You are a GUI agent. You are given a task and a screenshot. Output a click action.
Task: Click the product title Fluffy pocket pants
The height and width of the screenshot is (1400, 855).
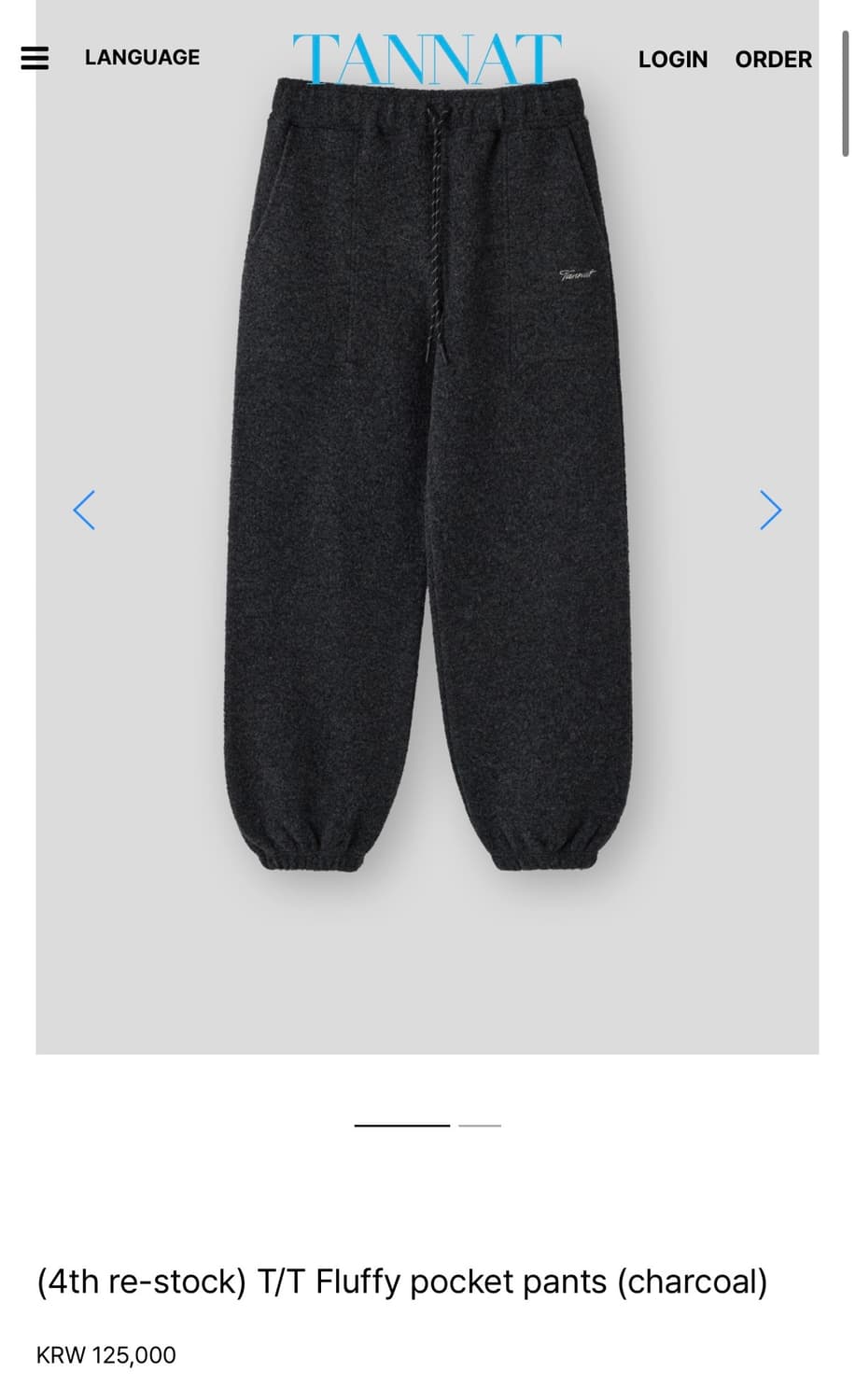coord(401,1282)
